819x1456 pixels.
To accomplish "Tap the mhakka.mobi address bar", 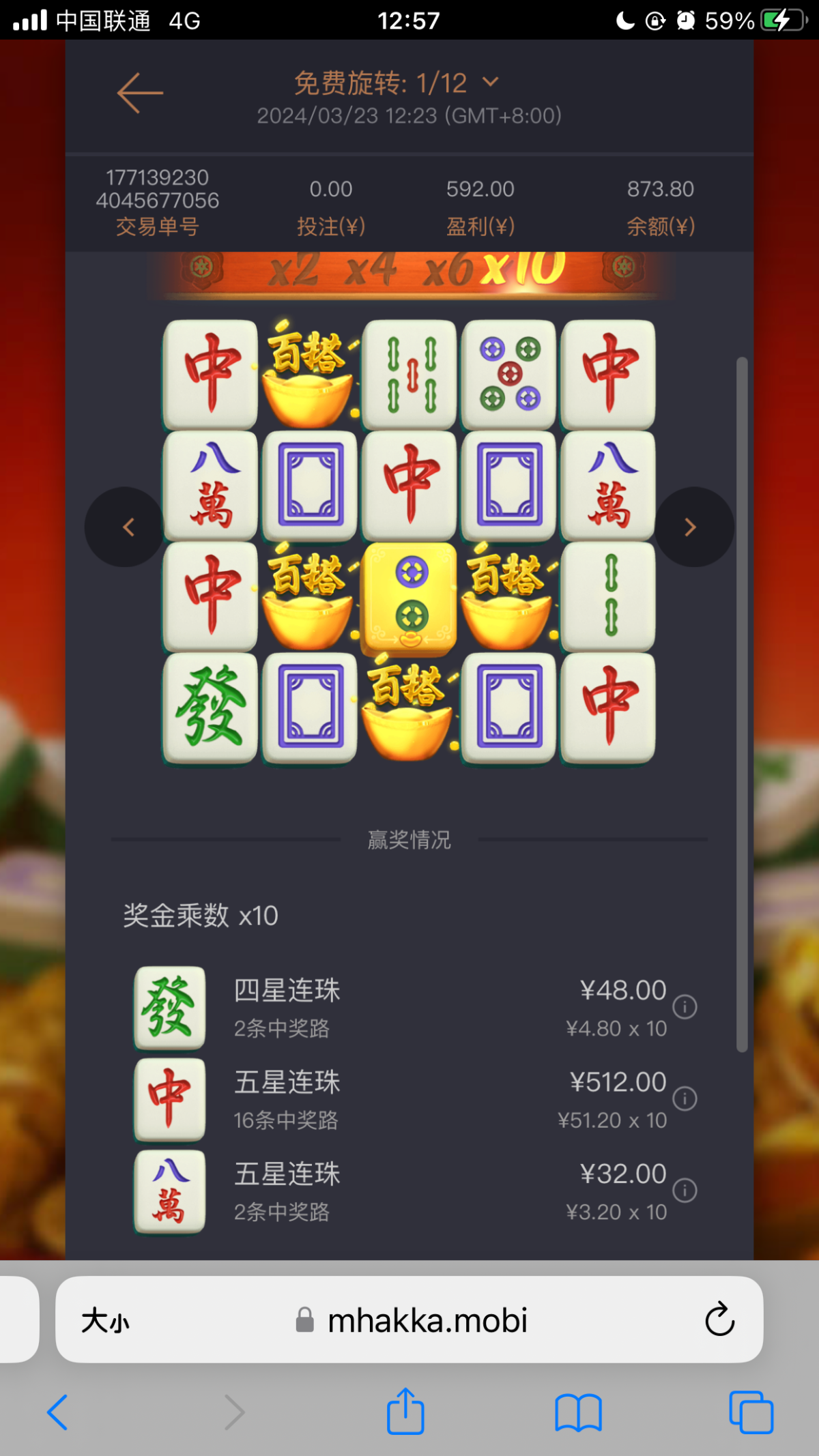I will click(x=427, y=1321).
